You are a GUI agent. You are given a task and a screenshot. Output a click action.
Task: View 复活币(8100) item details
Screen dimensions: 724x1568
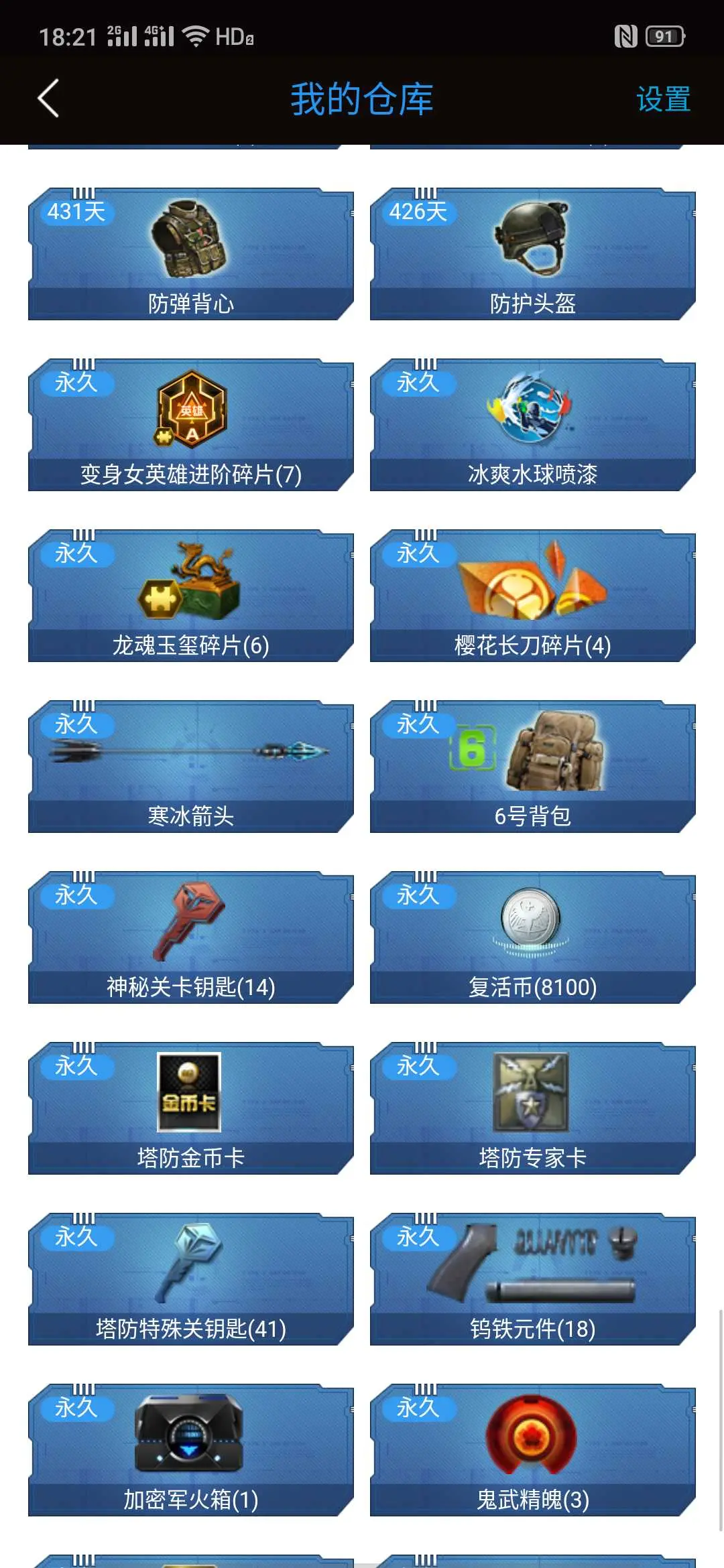point(533,938)
